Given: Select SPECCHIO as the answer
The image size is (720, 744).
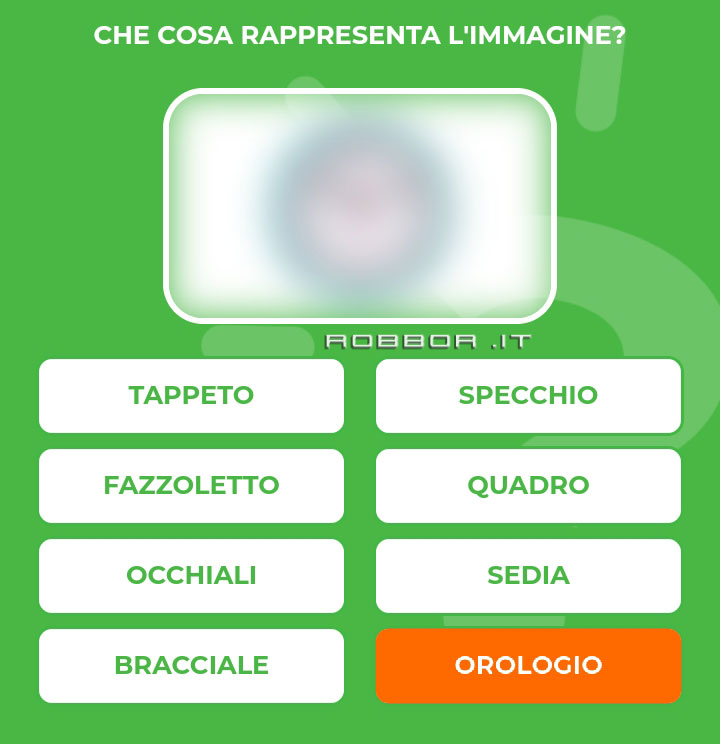Looking at the screenshot, I should pos(528,396).
